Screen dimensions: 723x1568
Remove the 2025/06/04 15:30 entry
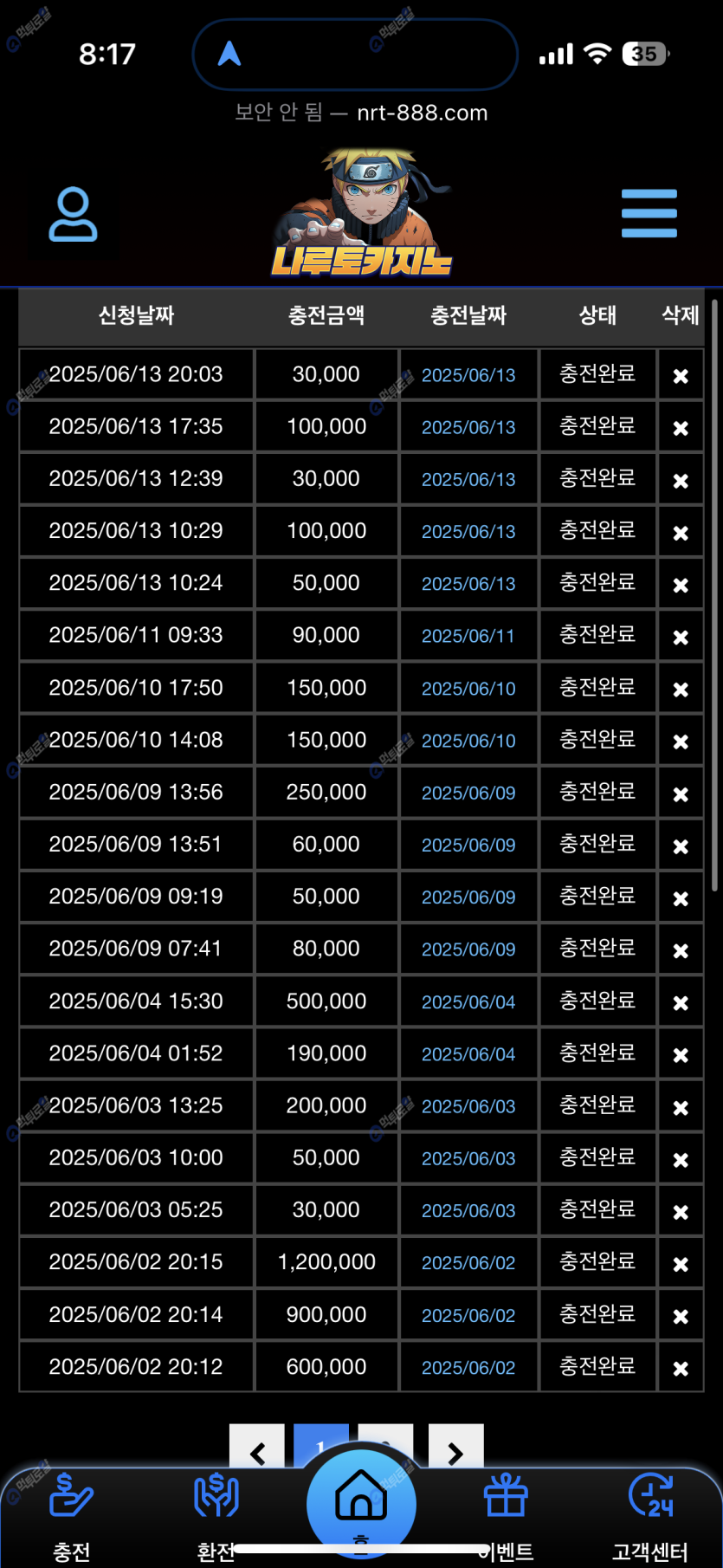681,1002
